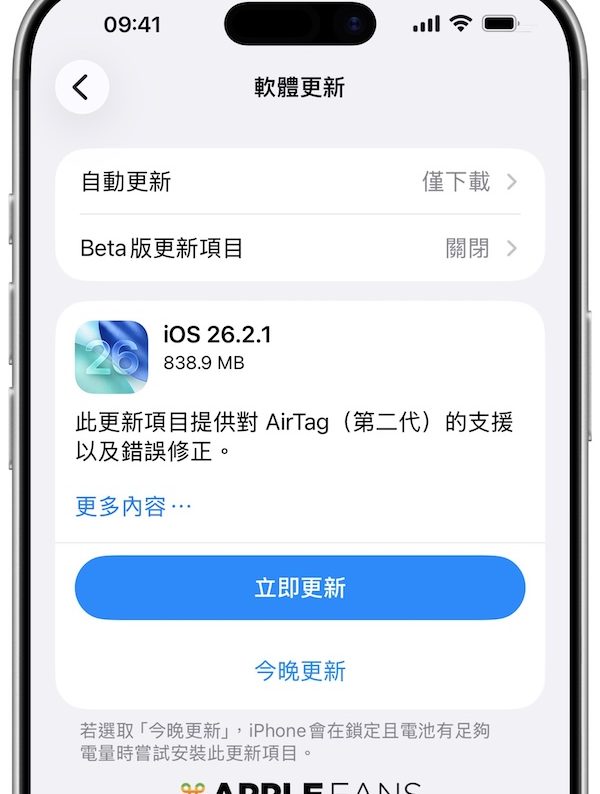Go back from Software Update
The image size is (600, 794).
82,87
